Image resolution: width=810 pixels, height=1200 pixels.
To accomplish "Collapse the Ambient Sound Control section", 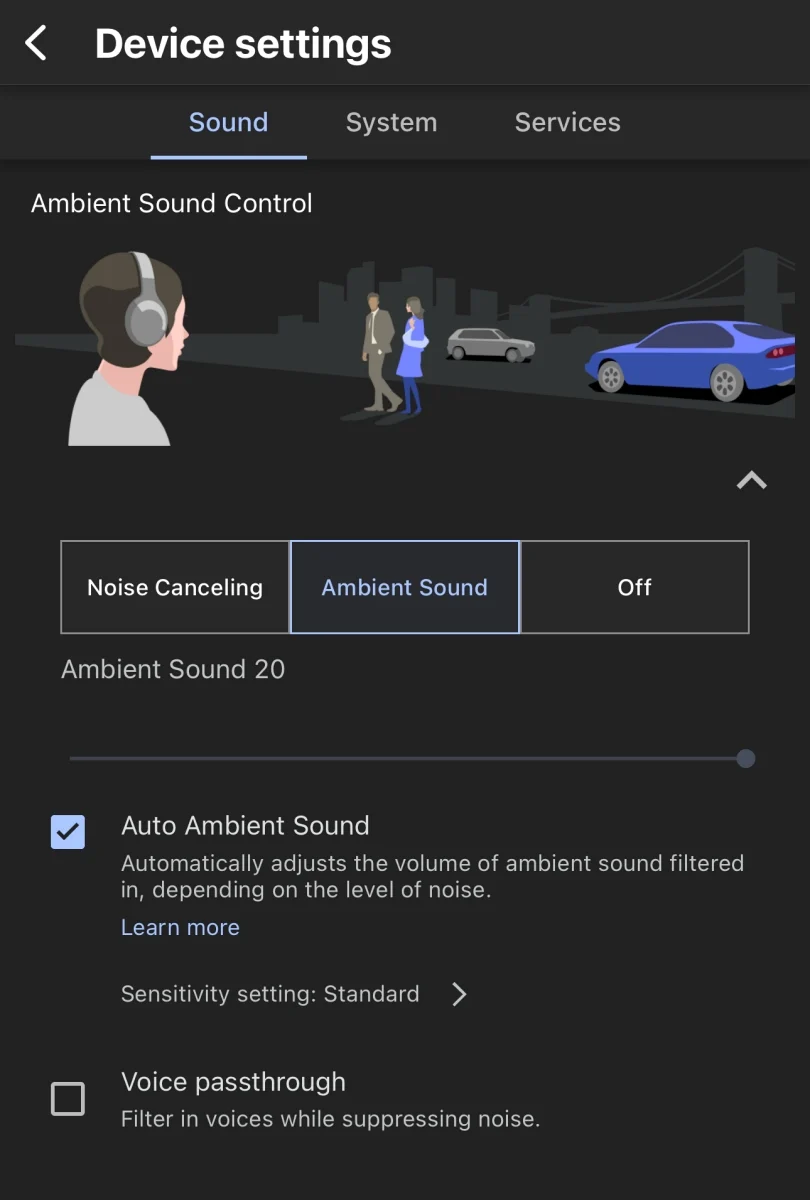I will click(751, 481).
